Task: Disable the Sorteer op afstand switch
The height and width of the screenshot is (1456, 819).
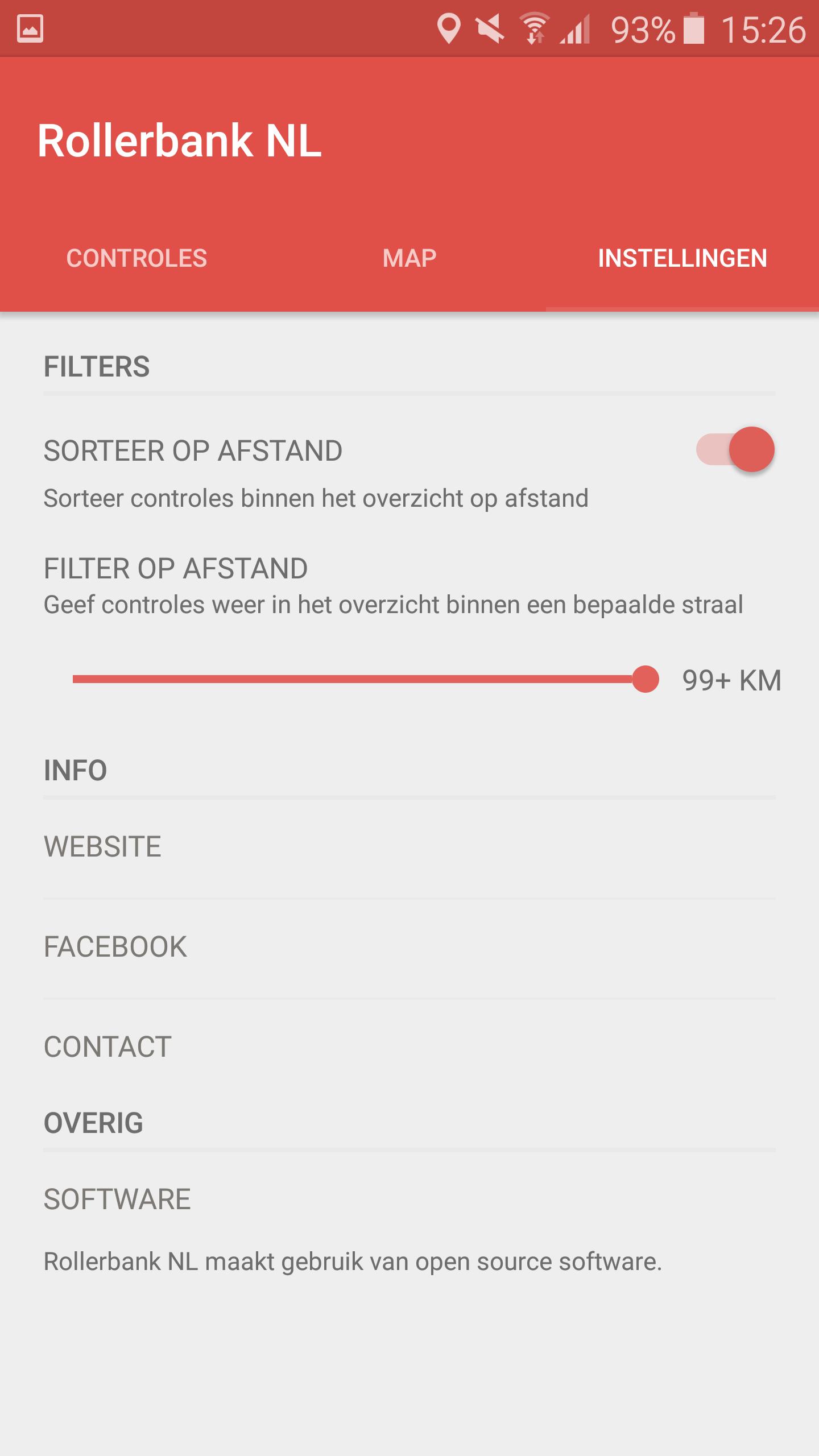Action: [x=735, y=449]
